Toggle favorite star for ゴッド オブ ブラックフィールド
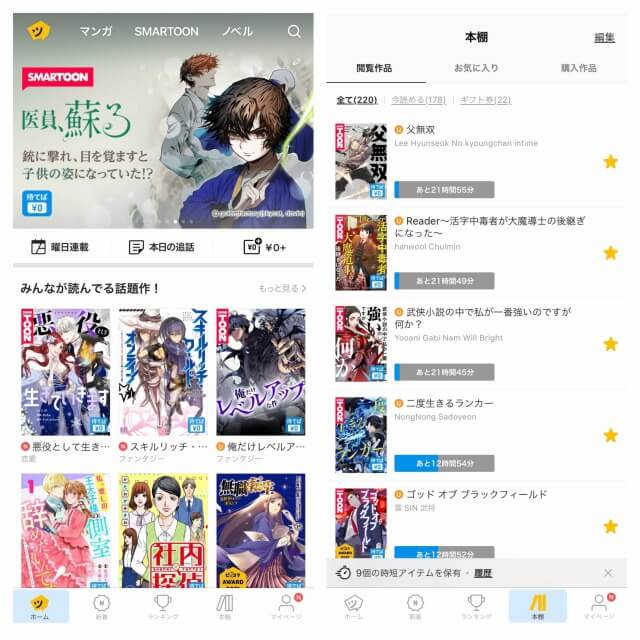This screenshot has height=640, width=640. pos(610,526)
